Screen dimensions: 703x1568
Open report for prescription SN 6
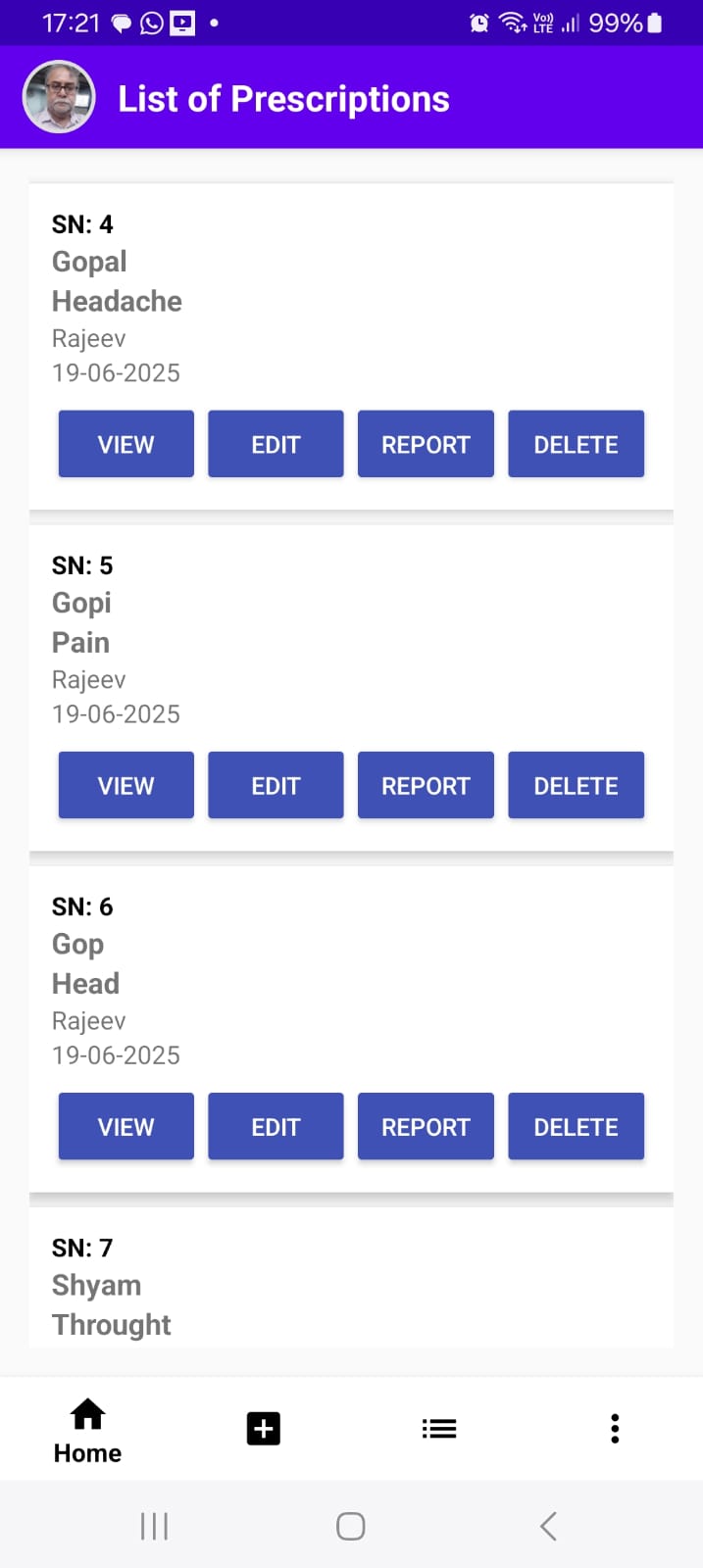[426, 1126]
